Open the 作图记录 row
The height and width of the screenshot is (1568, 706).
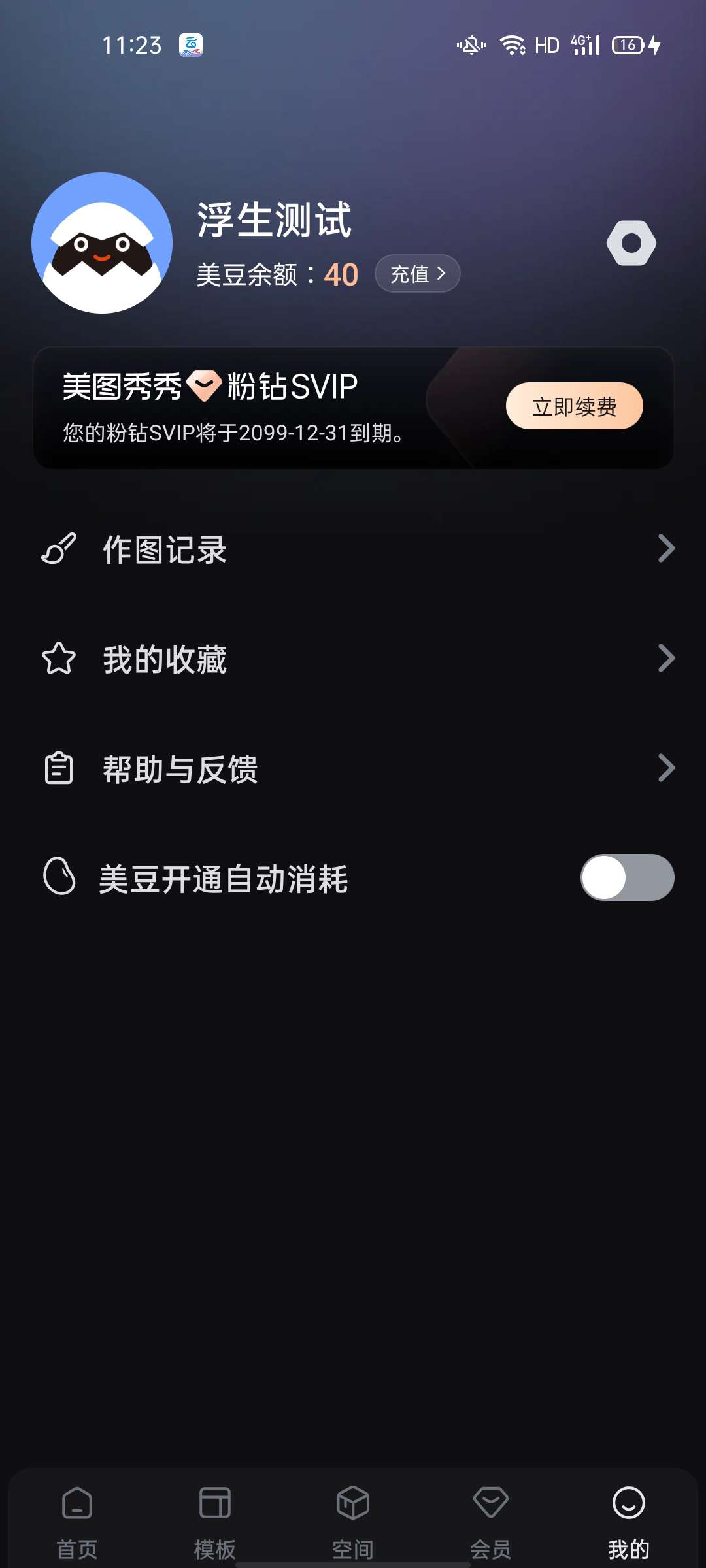pyautogui.click(x=353, y=549)
